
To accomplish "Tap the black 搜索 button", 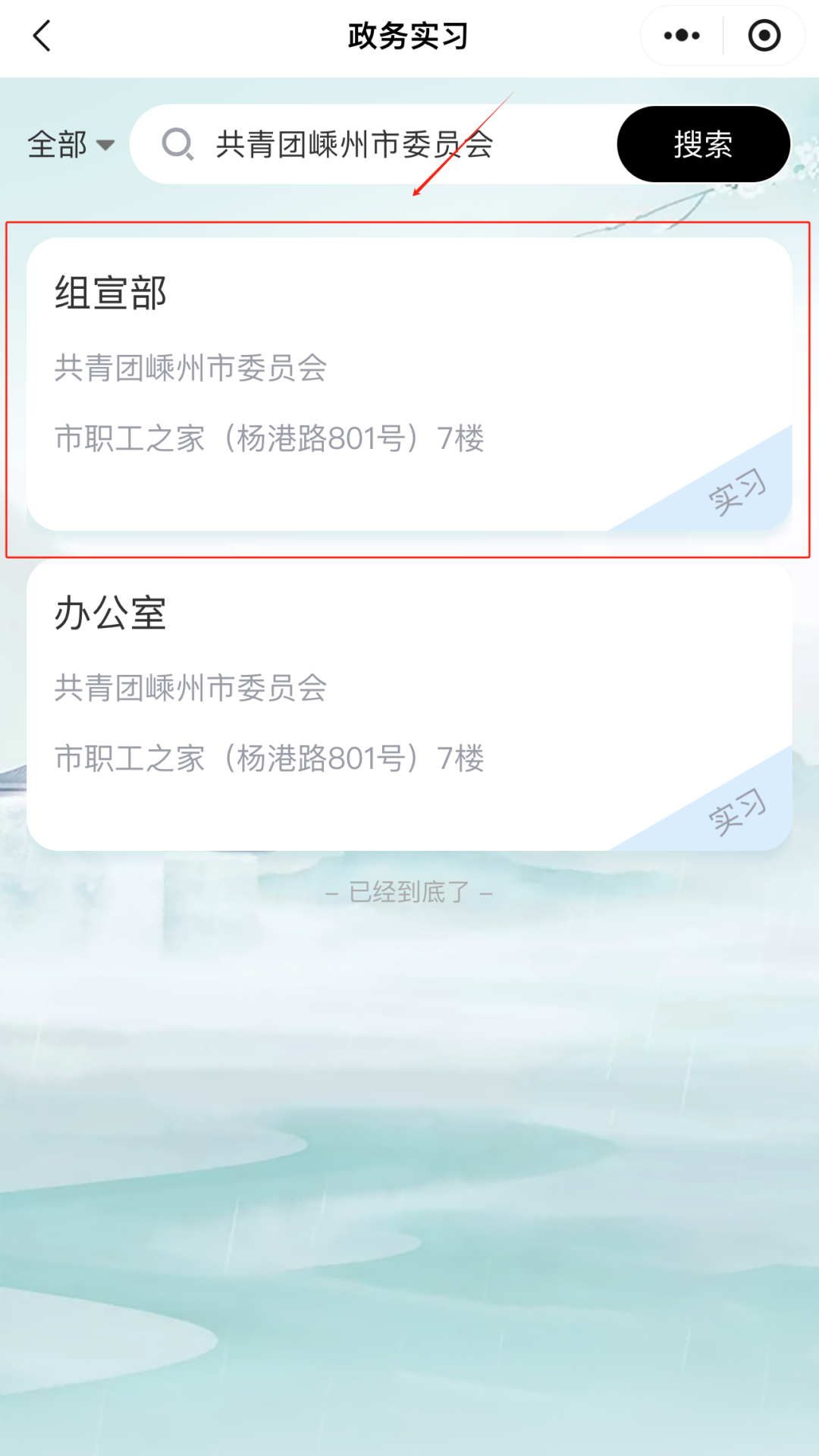I will 703,144.
